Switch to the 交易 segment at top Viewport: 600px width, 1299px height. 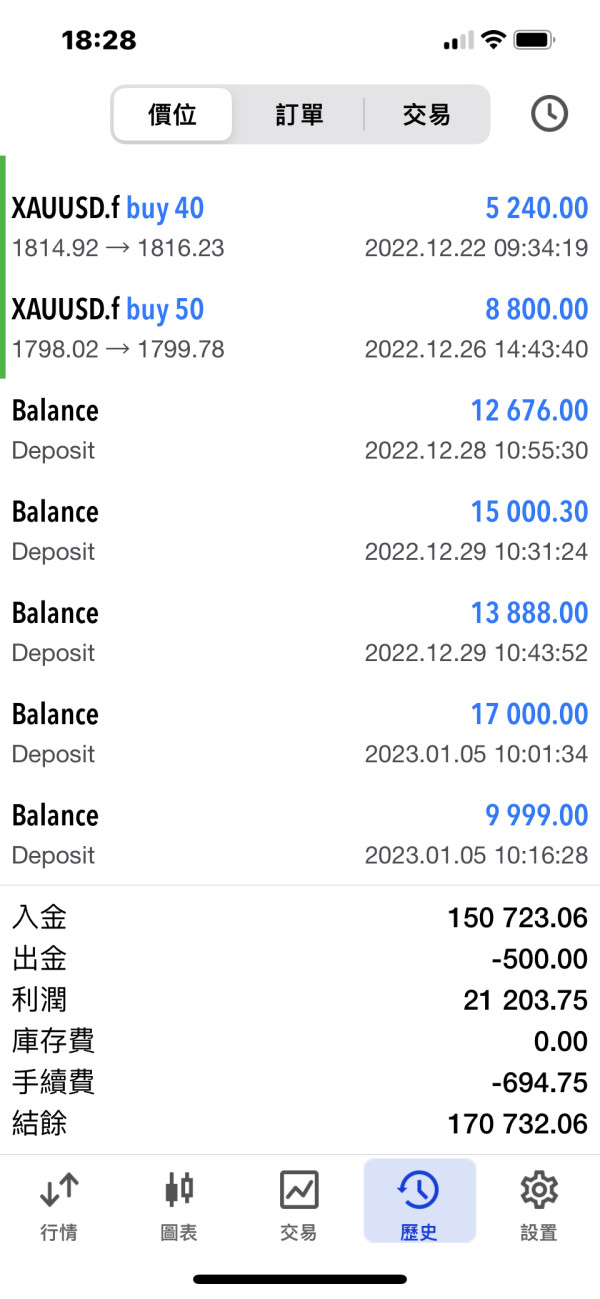[427, 115]
